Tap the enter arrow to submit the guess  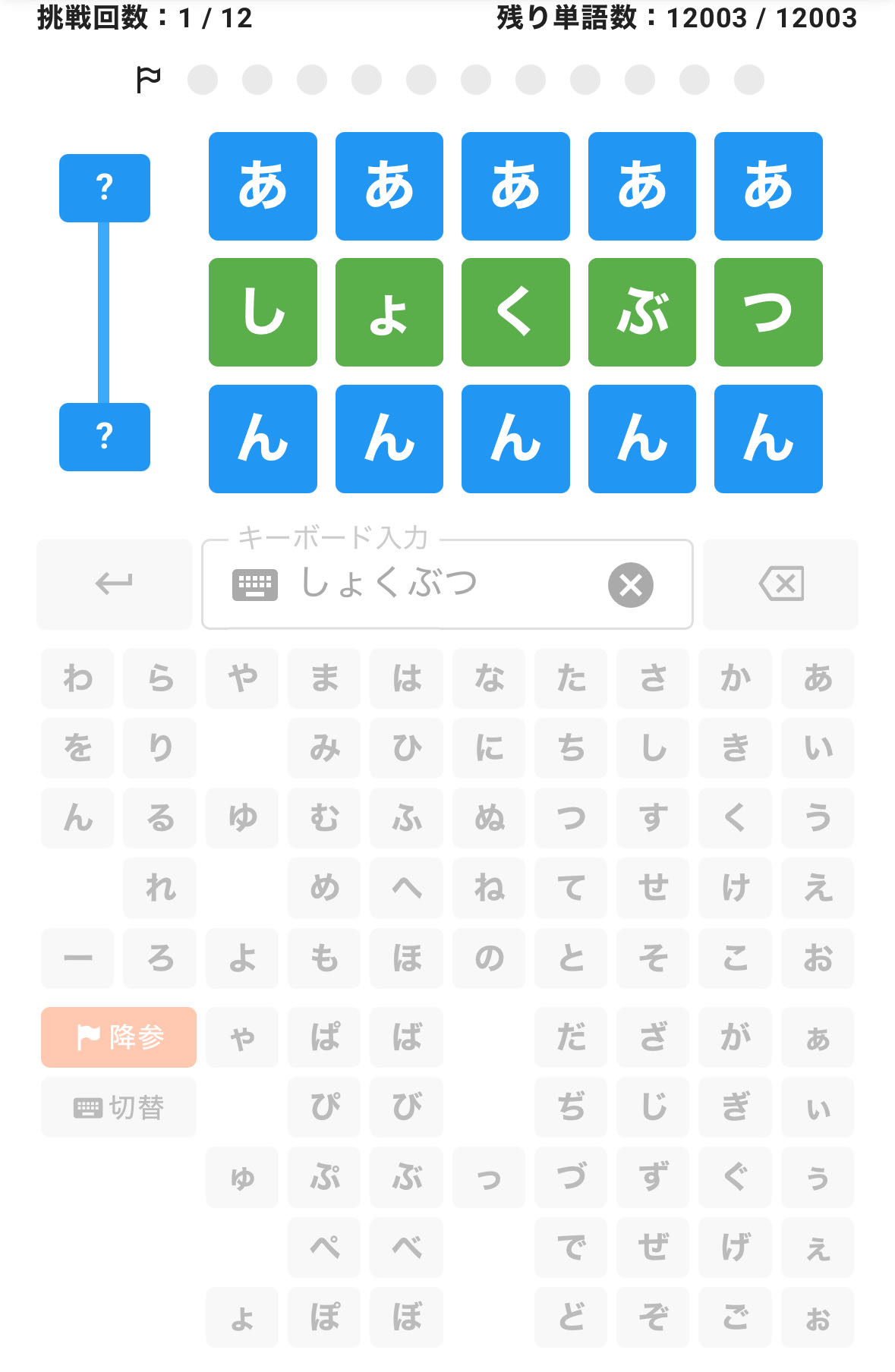pyautogui.click(x=114, y=584)
